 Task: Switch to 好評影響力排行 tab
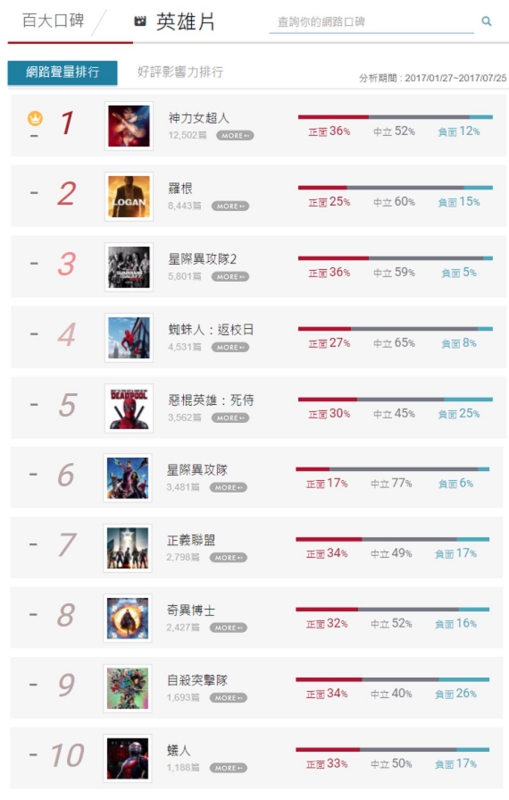pos(180,72)
